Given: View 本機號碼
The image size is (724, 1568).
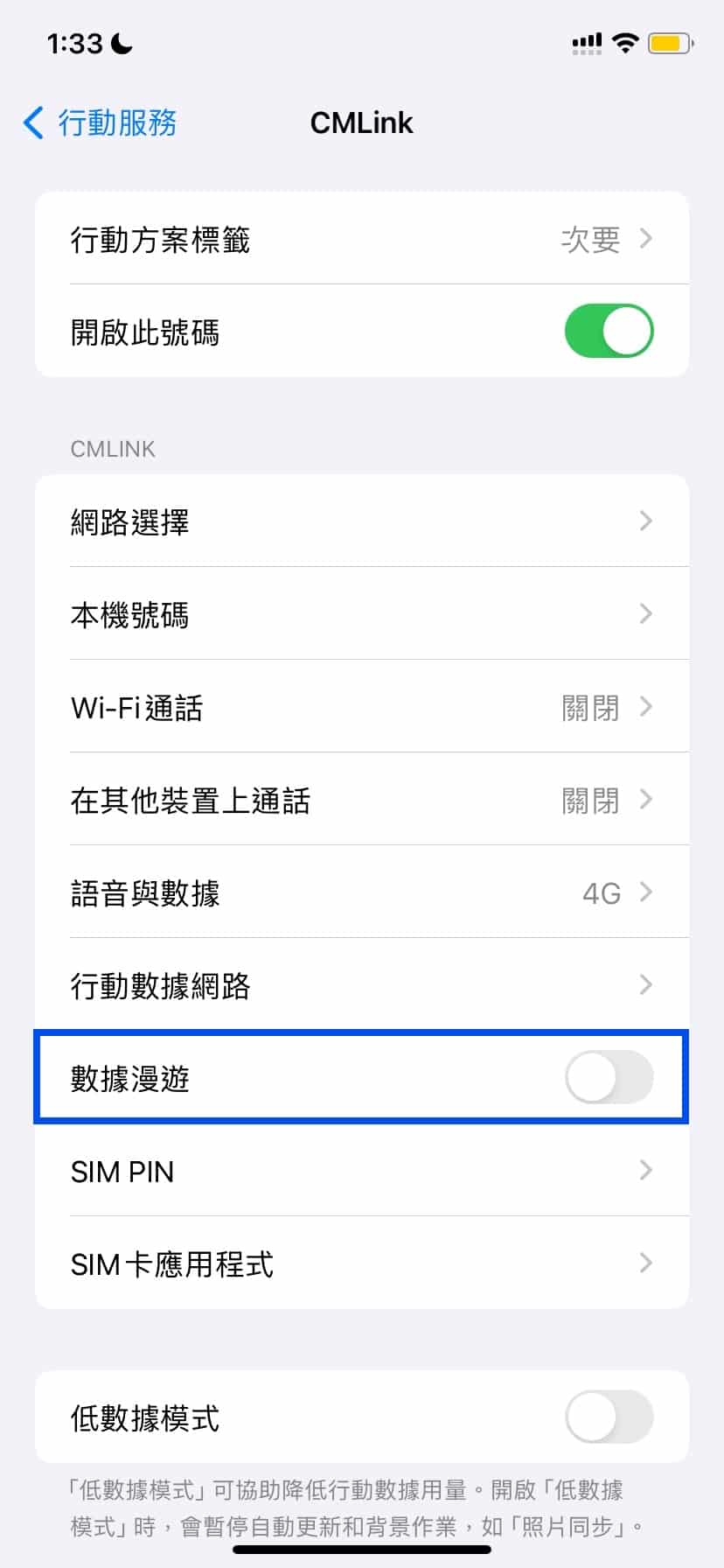Looking at the screenshot, I should (362, 614).
